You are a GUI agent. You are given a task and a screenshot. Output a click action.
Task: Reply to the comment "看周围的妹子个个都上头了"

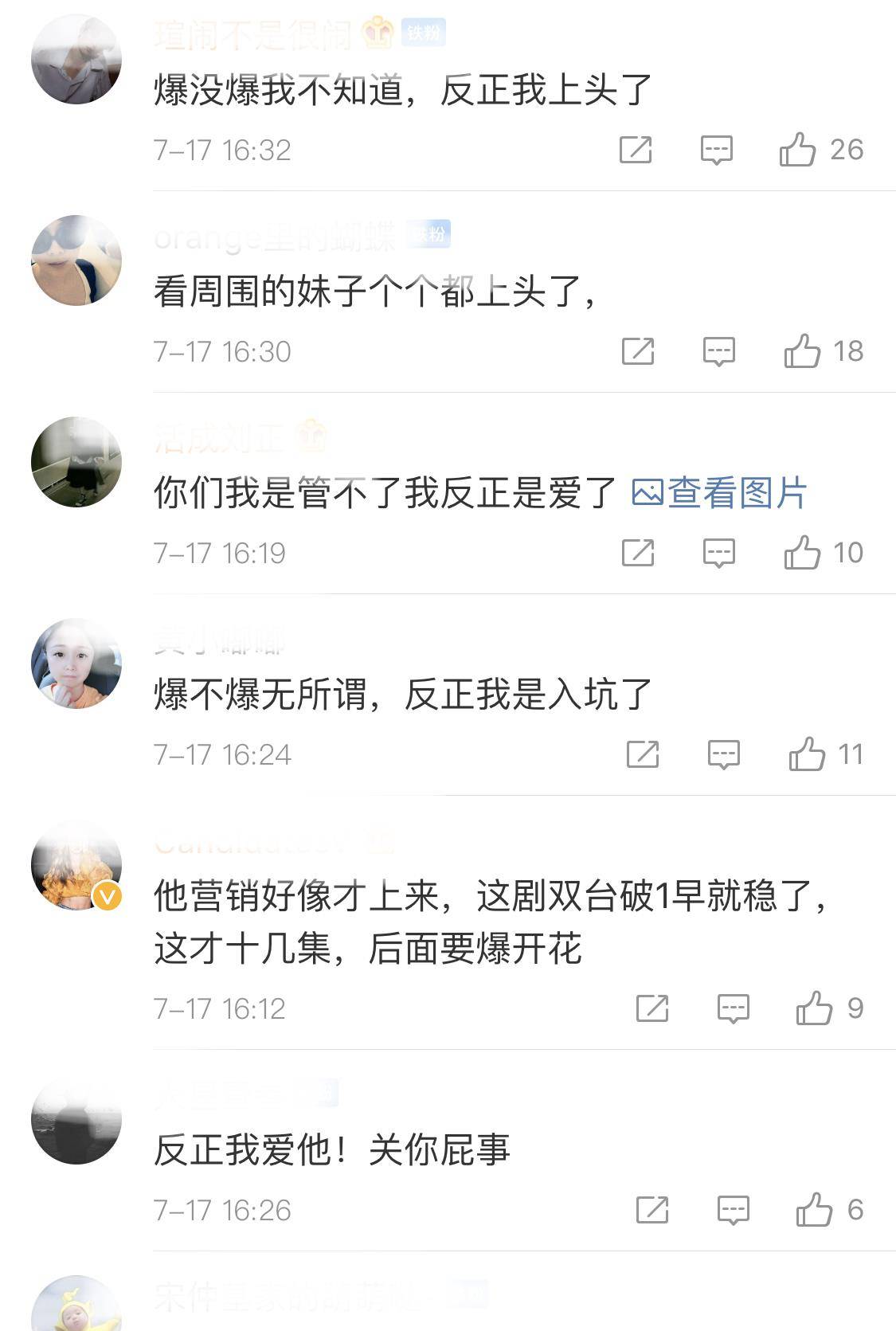click(x=718, y=351)
